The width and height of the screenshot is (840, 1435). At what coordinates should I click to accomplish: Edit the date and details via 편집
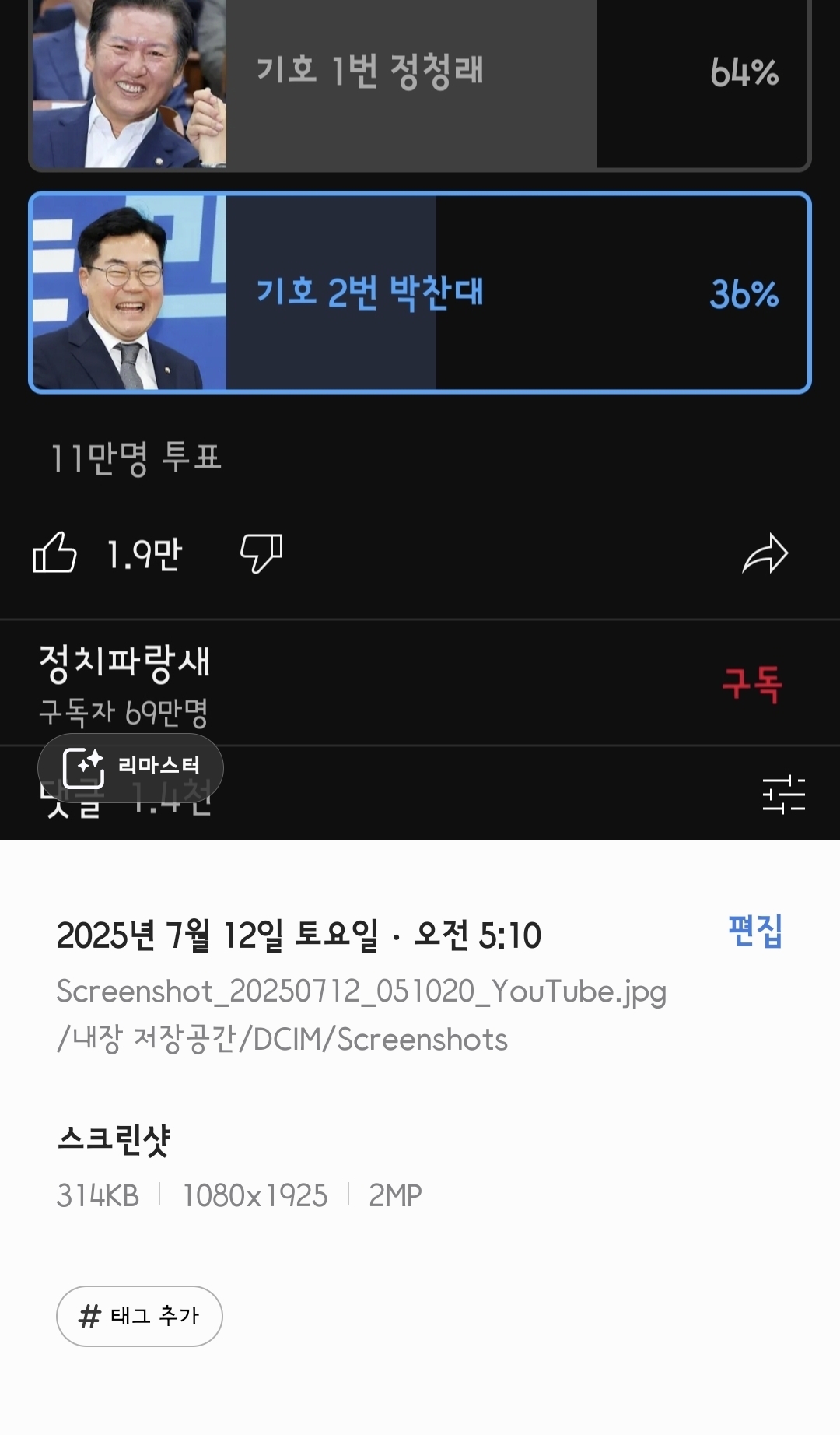pyautogui.click(x=754, y=931)
